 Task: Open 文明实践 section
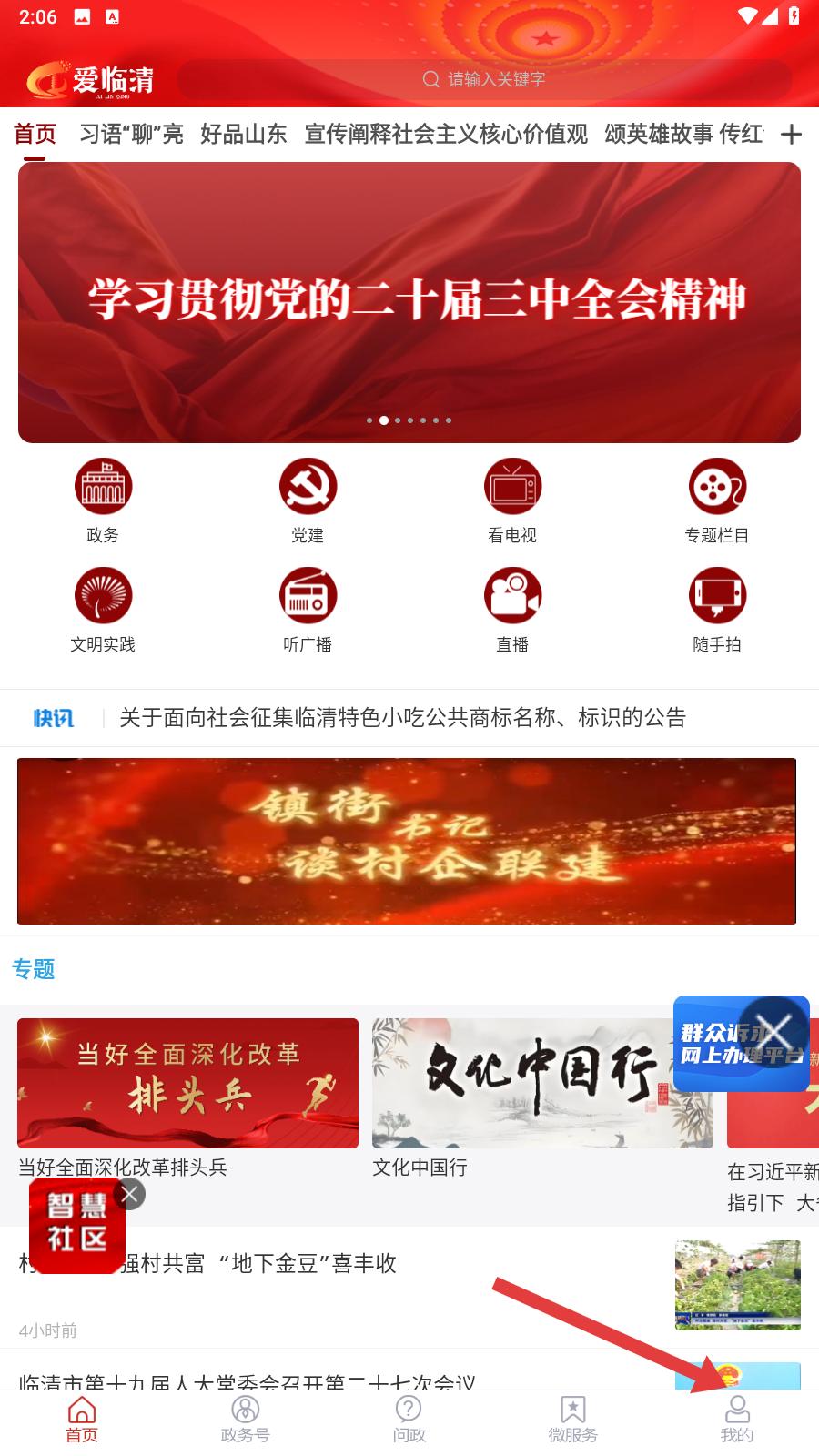(103, 610)
